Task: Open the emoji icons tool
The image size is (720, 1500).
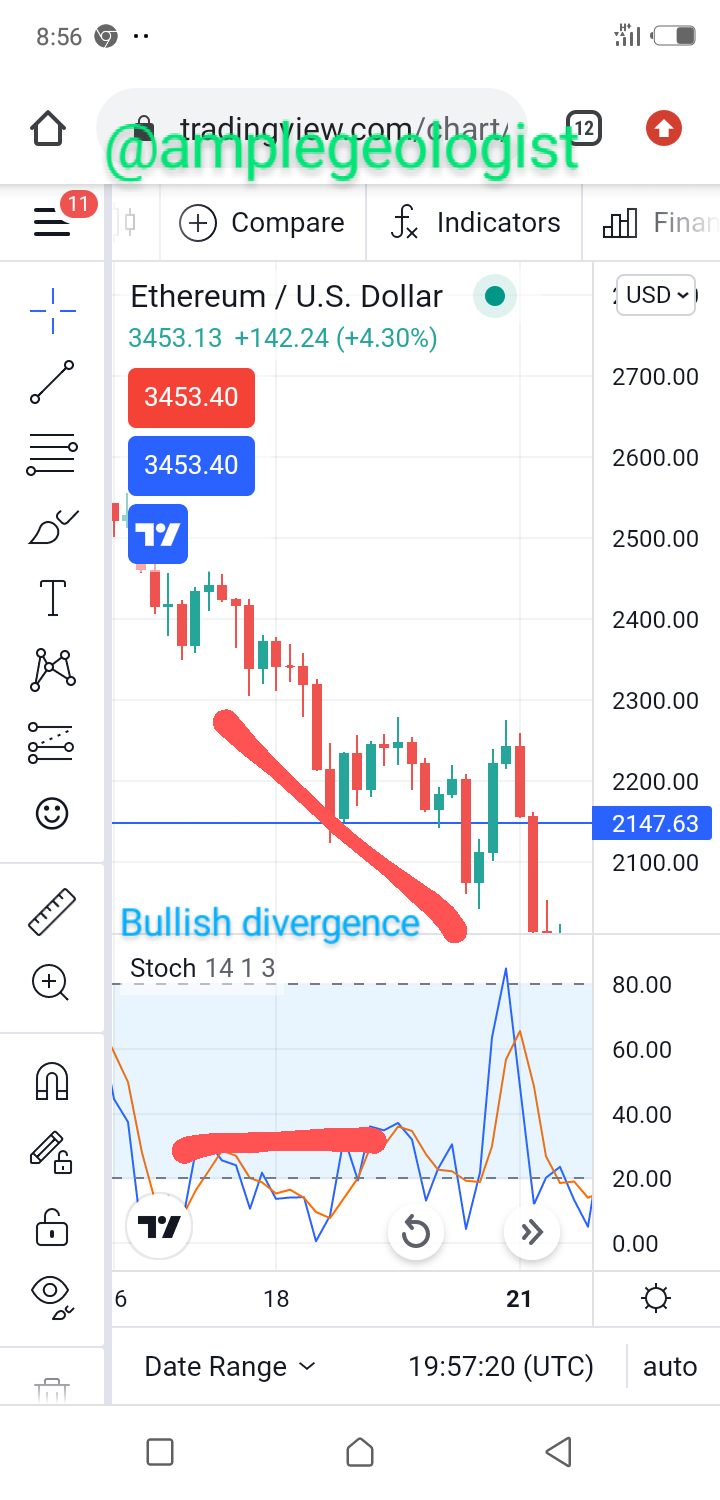Action: pos(52,812)
